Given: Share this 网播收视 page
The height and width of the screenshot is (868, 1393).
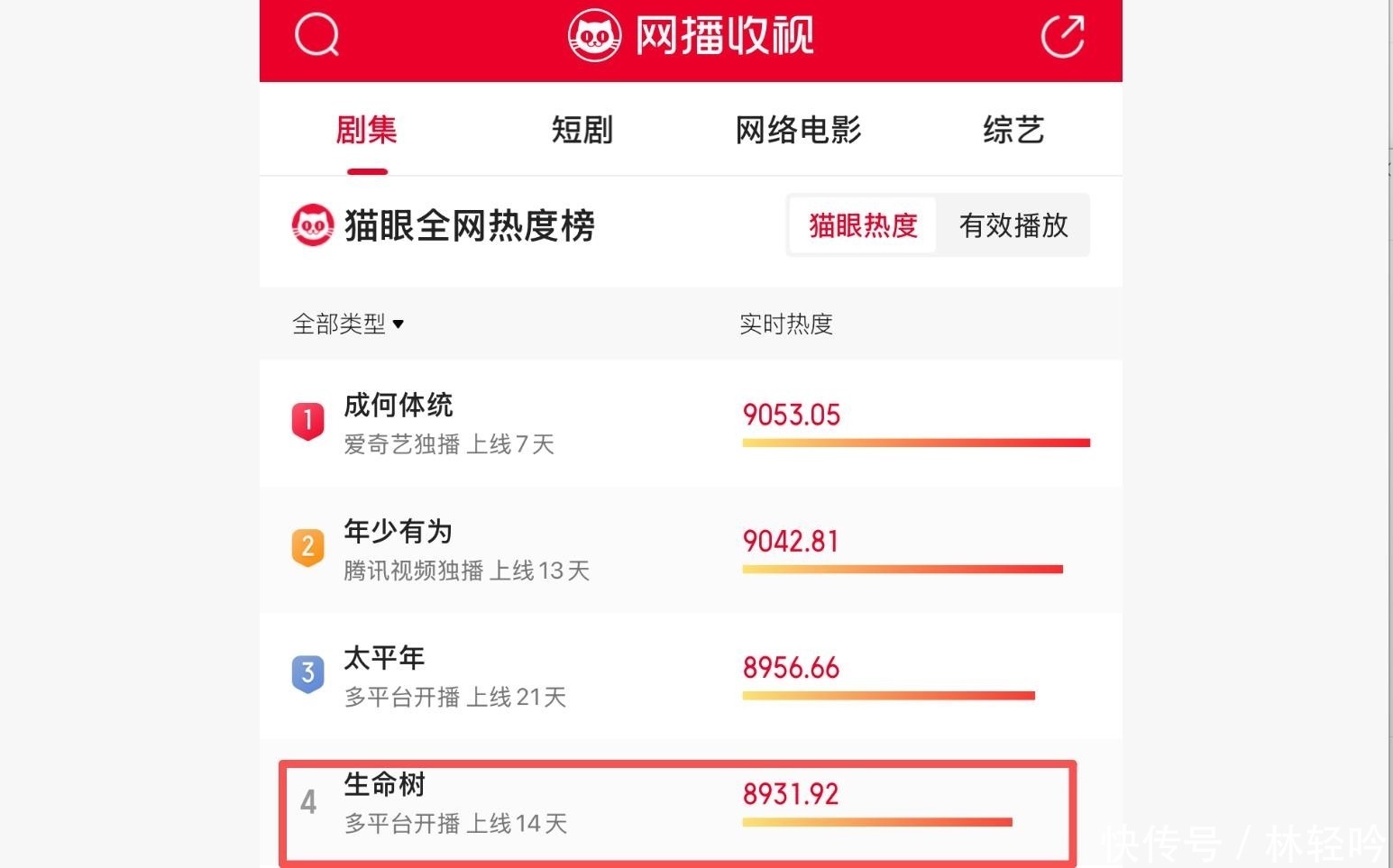Looking at the screenshot, I should coord(1062,37).
